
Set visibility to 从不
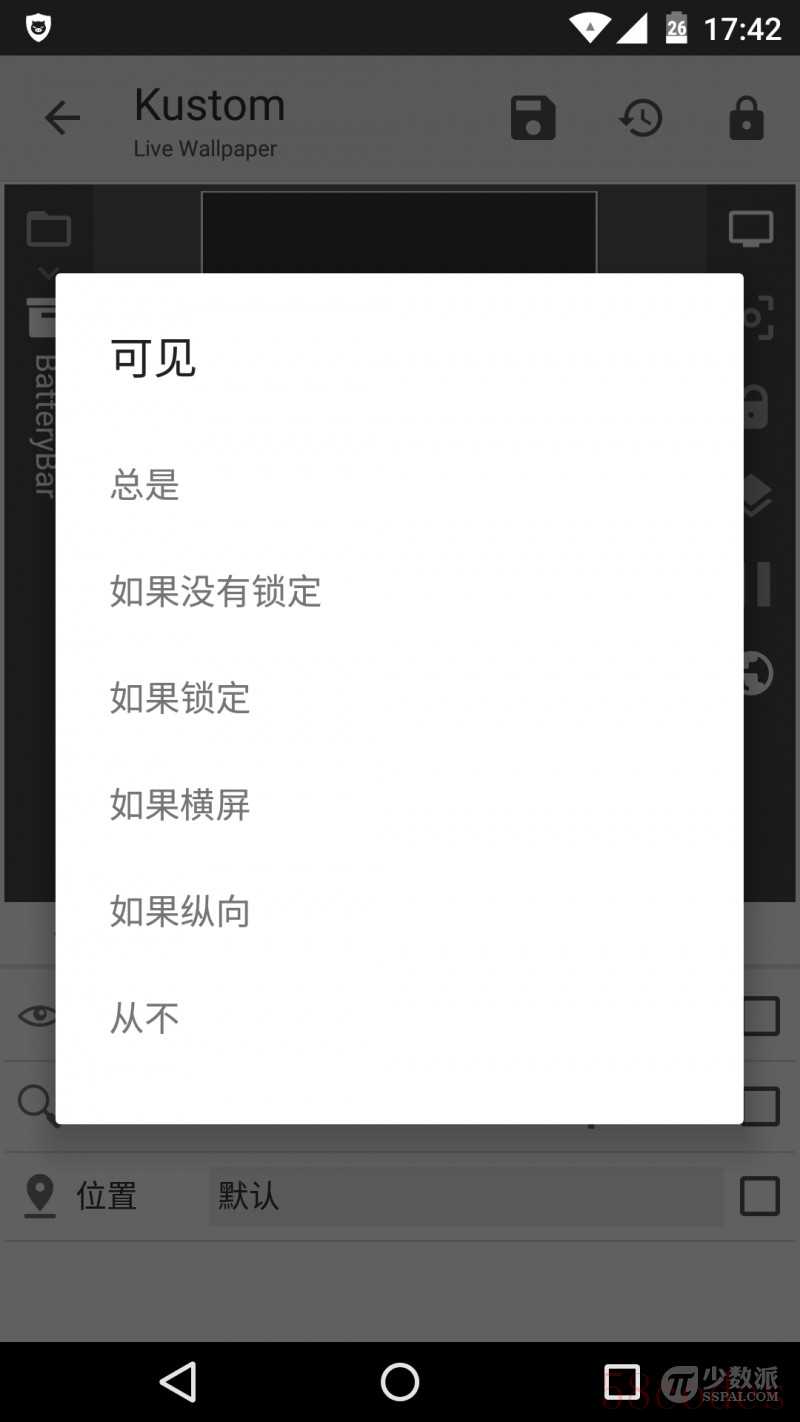click(399, 1018)
